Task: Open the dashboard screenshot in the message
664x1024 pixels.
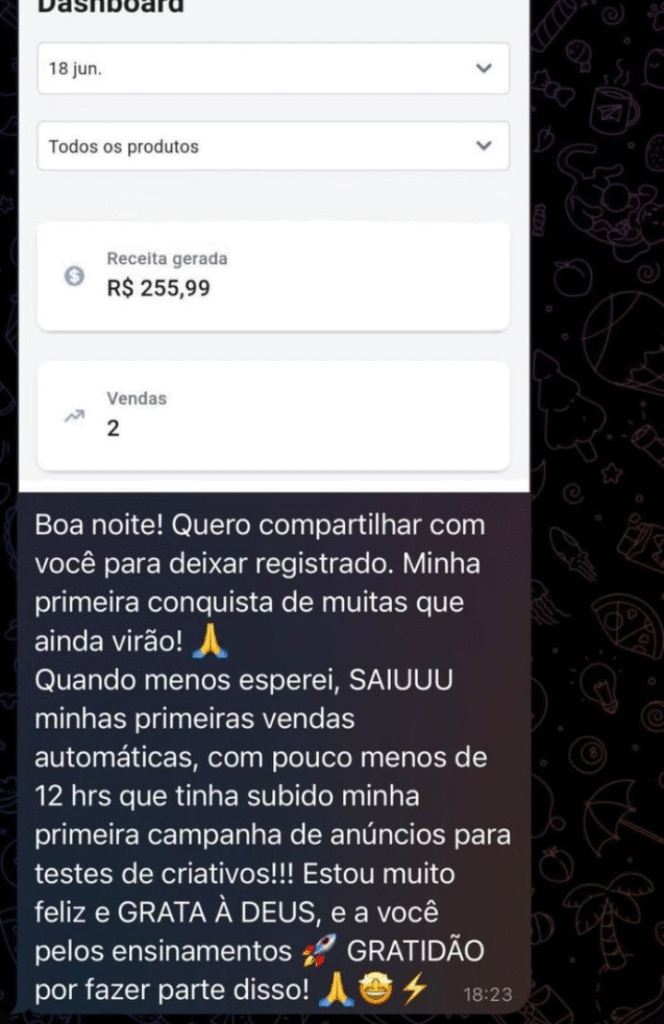Action: click(x=273, y=245)
